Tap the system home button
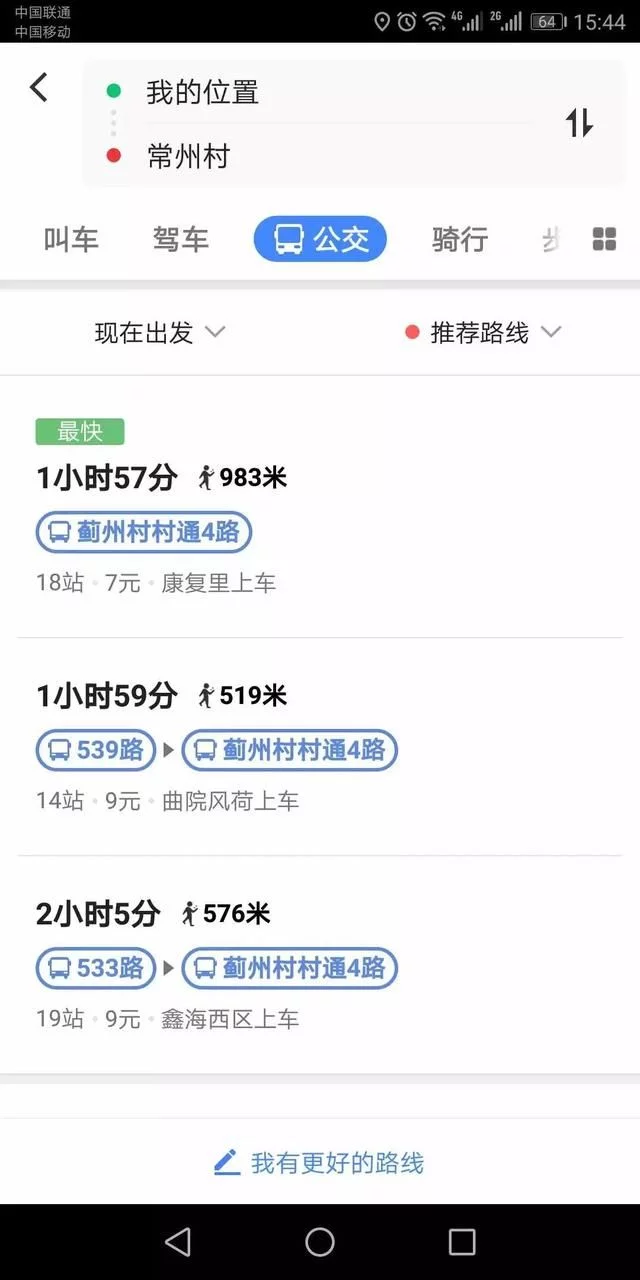Screen dimensions: 640x1280 [x=320, y=1242]
